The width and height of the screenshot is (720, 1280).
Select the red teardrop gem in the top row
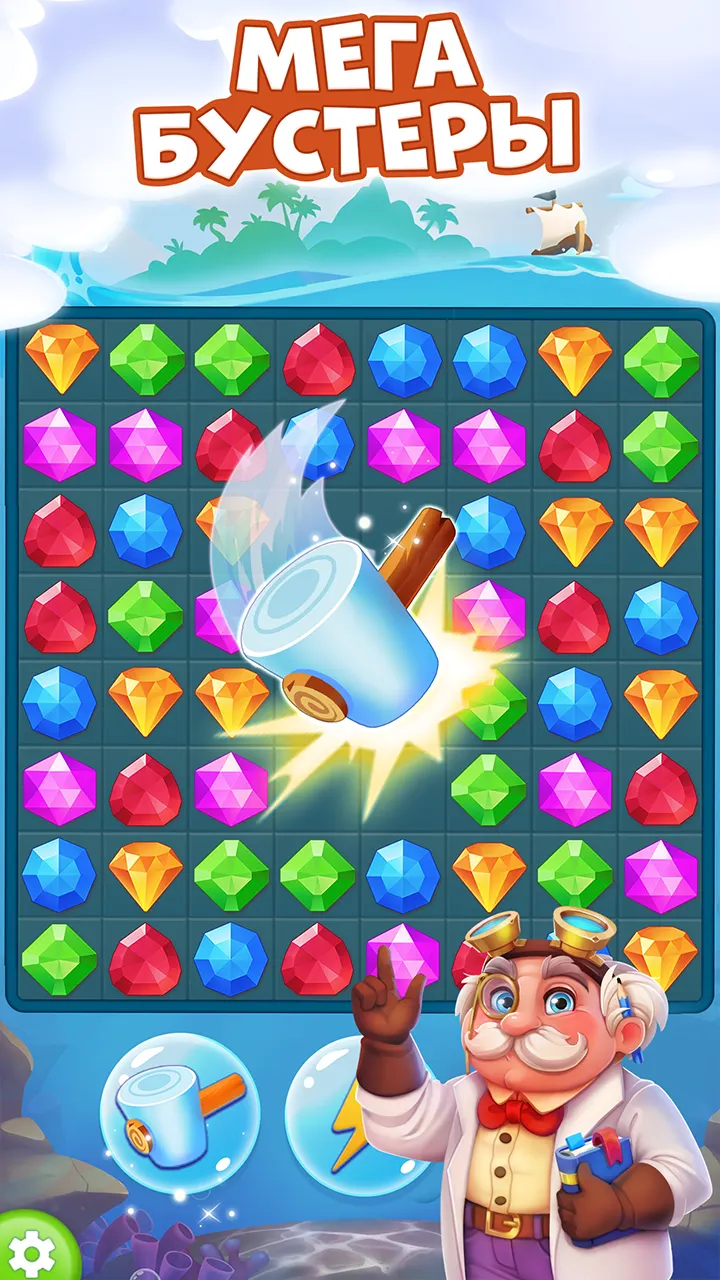[315, 360]
